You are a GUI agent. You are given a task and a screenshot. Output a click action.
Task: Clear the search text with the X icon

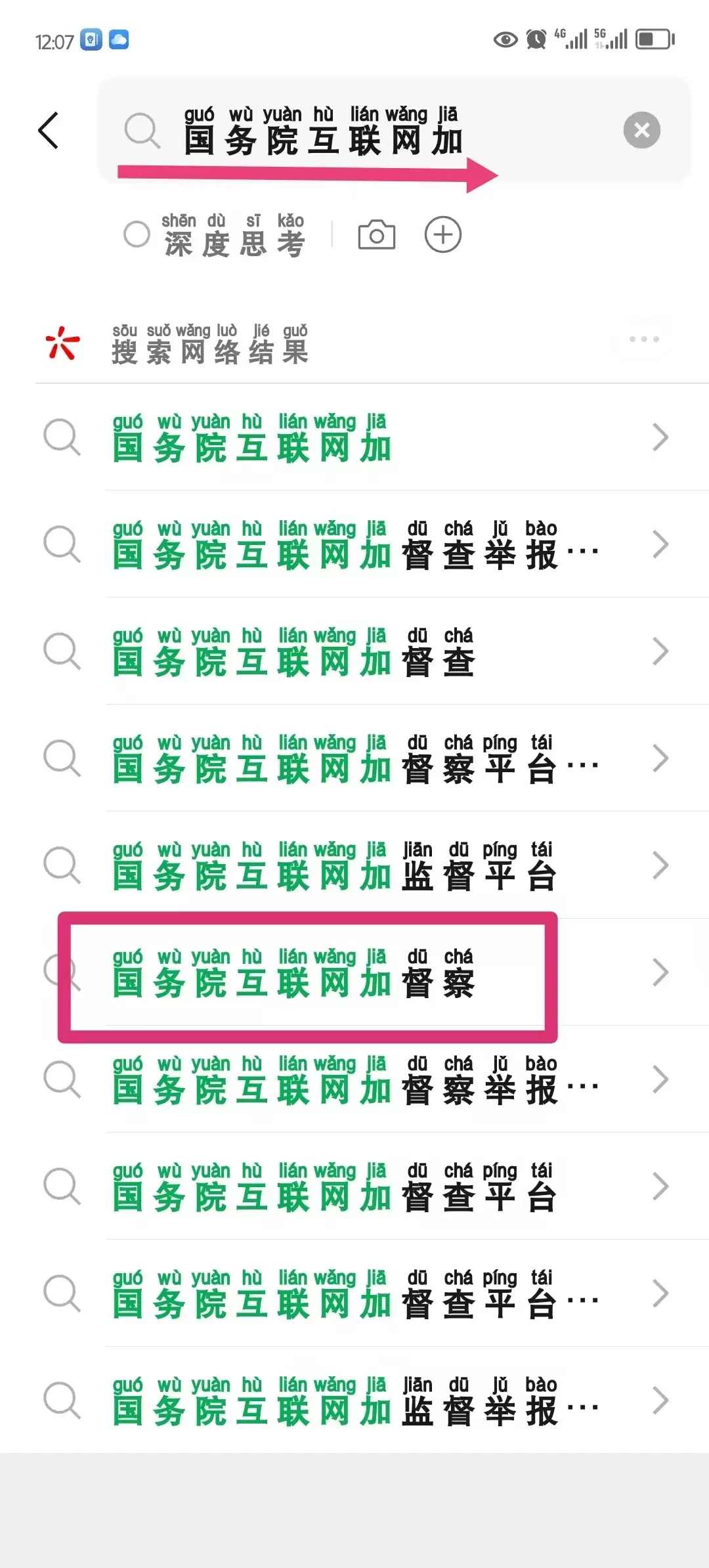[x=641, y=129]
